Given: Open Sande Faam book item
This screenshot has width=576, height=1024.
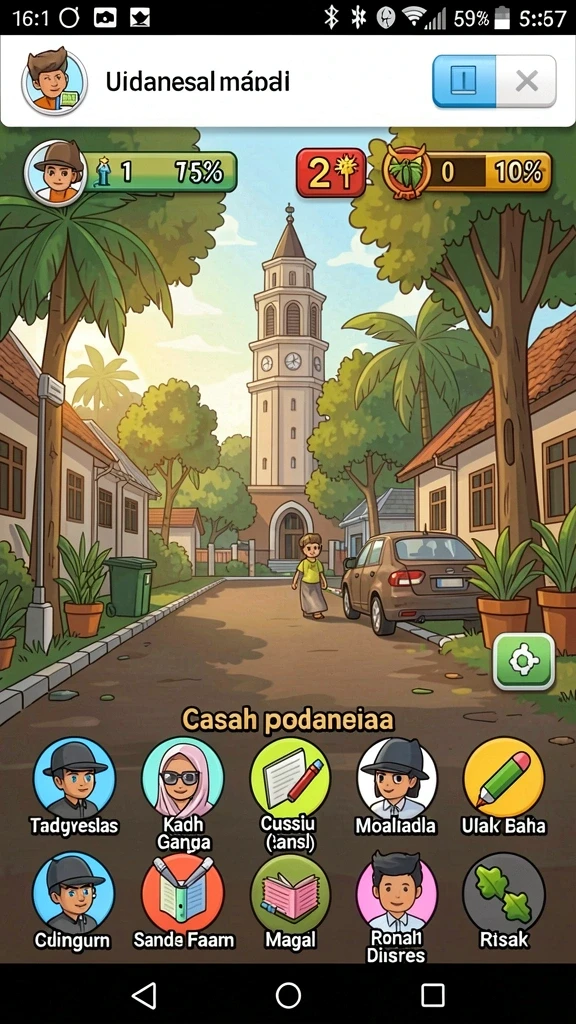Looking at the screenshot, I should coord(183,893).
